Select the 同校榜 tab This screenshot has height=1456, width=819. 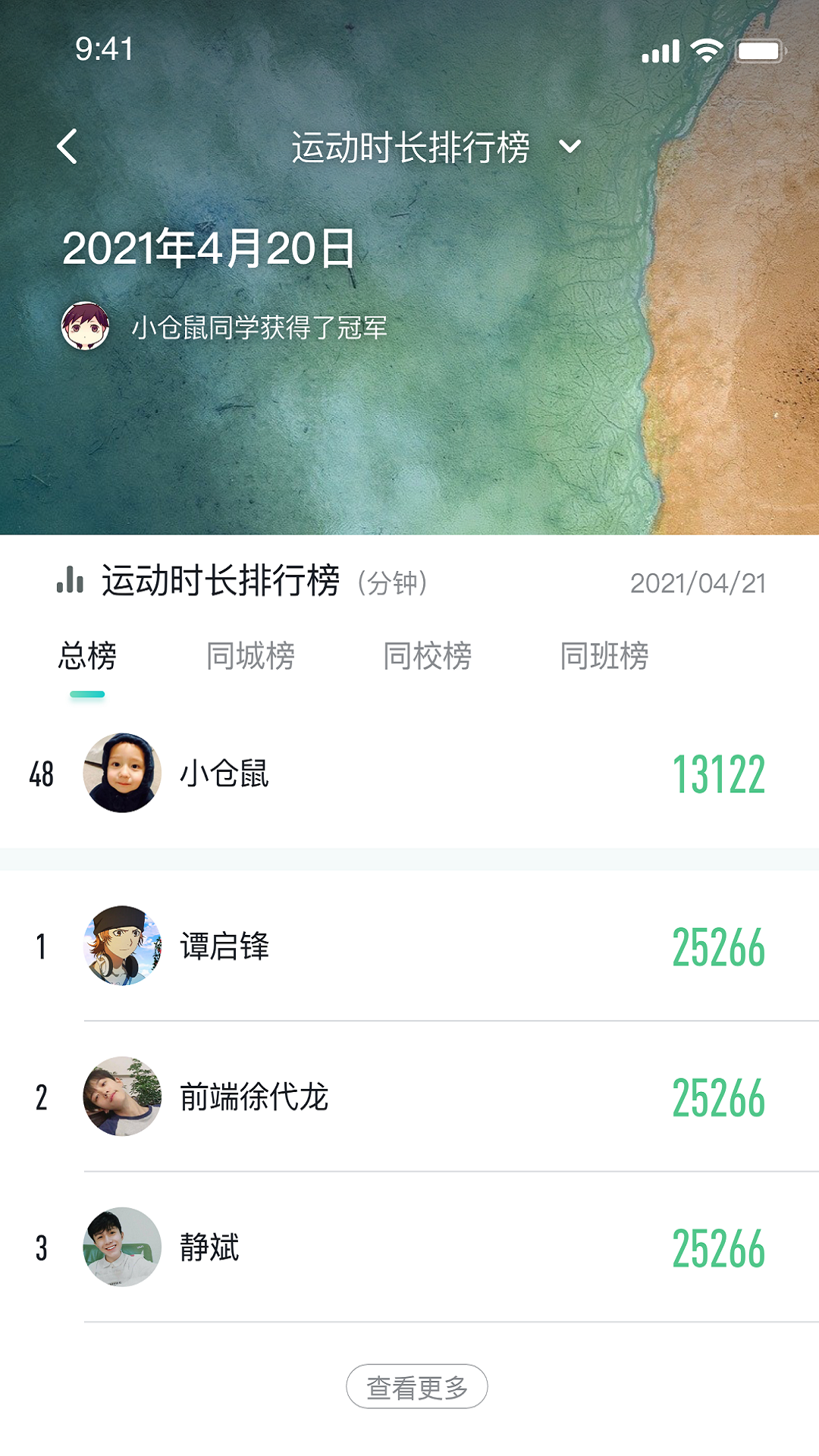(427, 657)
